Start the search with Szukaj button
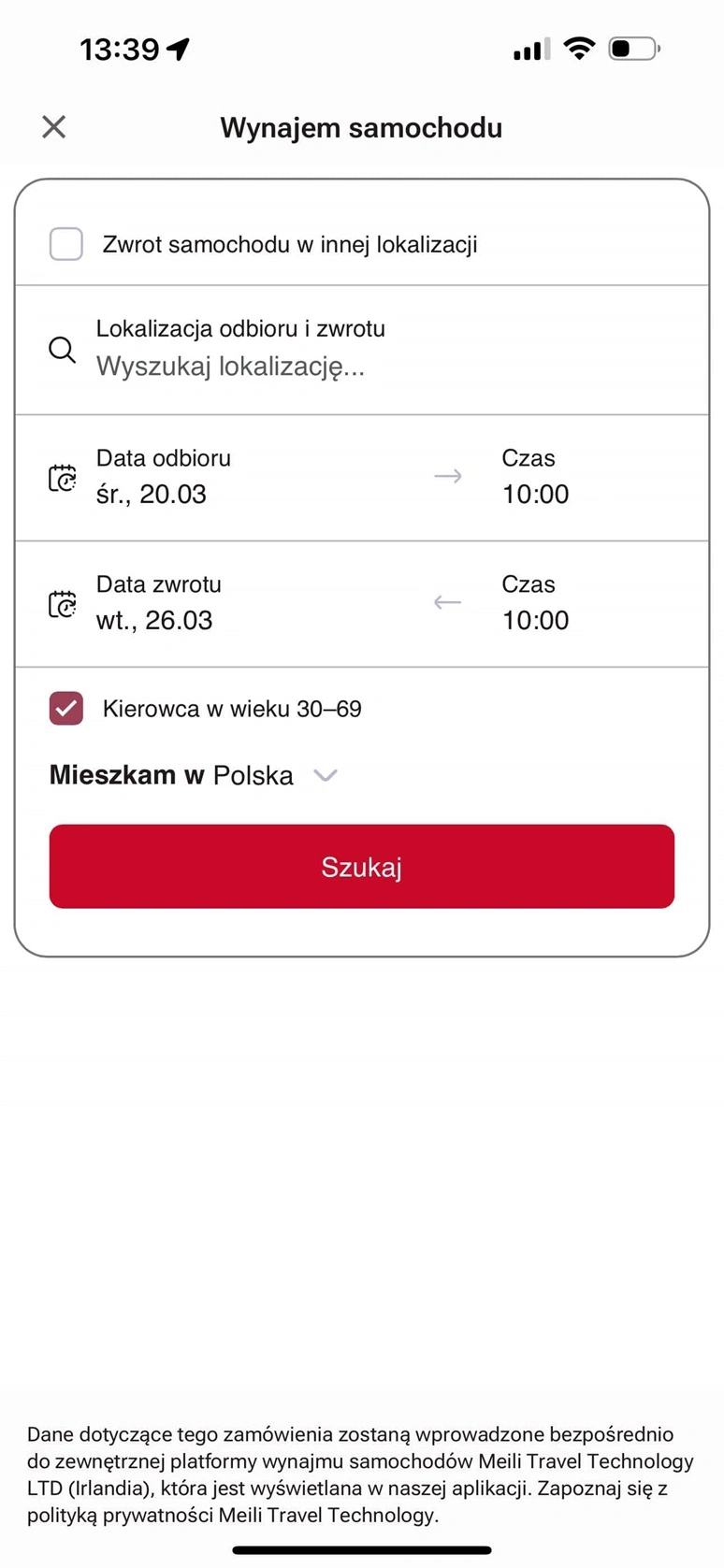The image size is (724, 1568). point(362,867)
